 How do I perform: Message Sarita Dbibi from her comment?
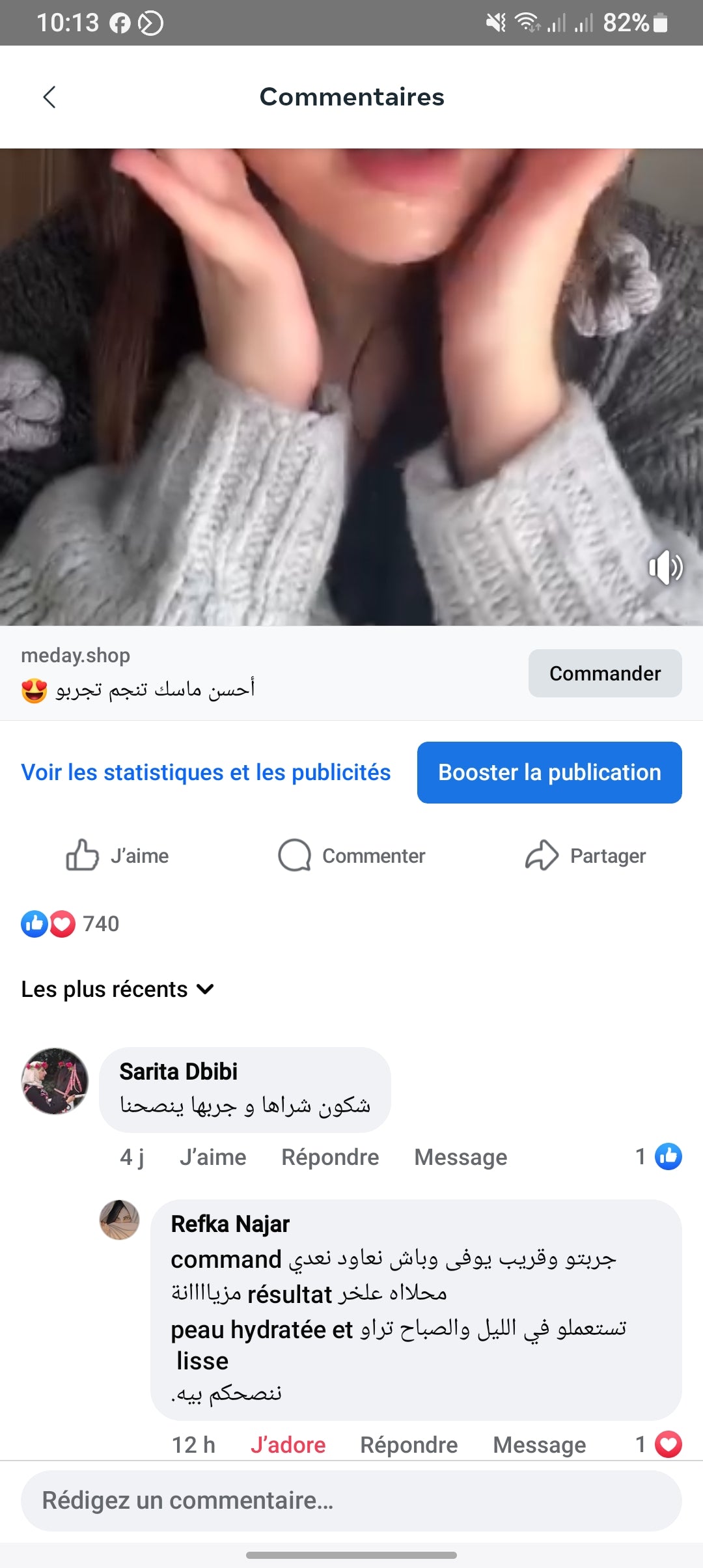click(460, 1157)
